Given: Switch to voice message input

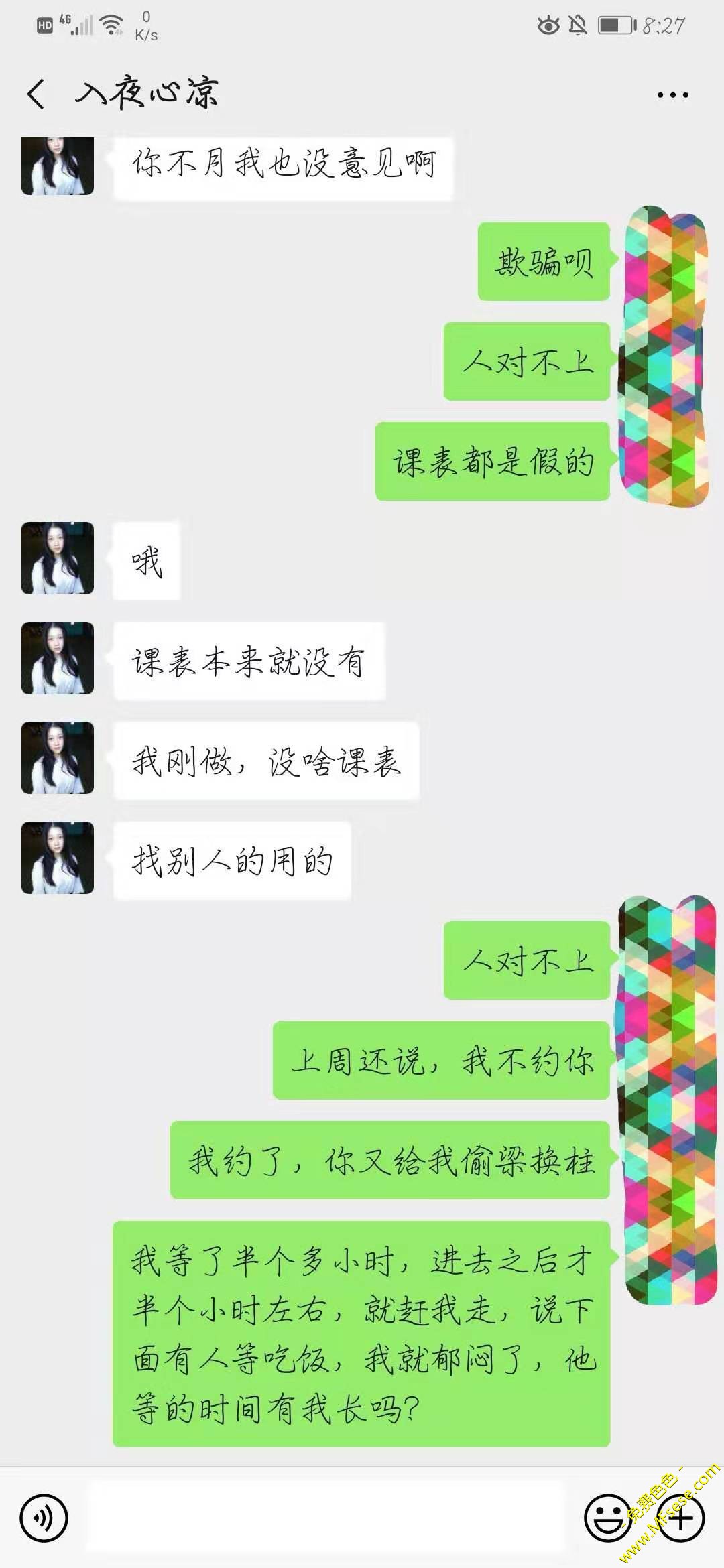Looking at the screenshot, I should (44, 1517).
